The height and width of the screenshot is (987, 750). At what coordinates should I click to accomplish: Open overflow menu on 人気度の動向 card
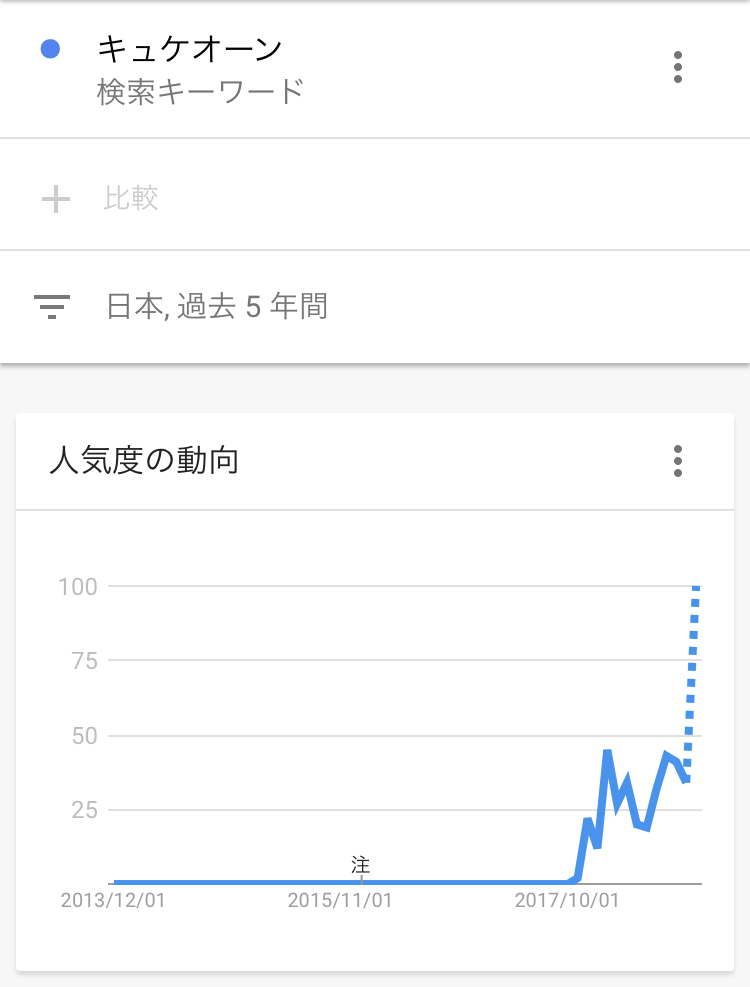(x=678, y=461)
